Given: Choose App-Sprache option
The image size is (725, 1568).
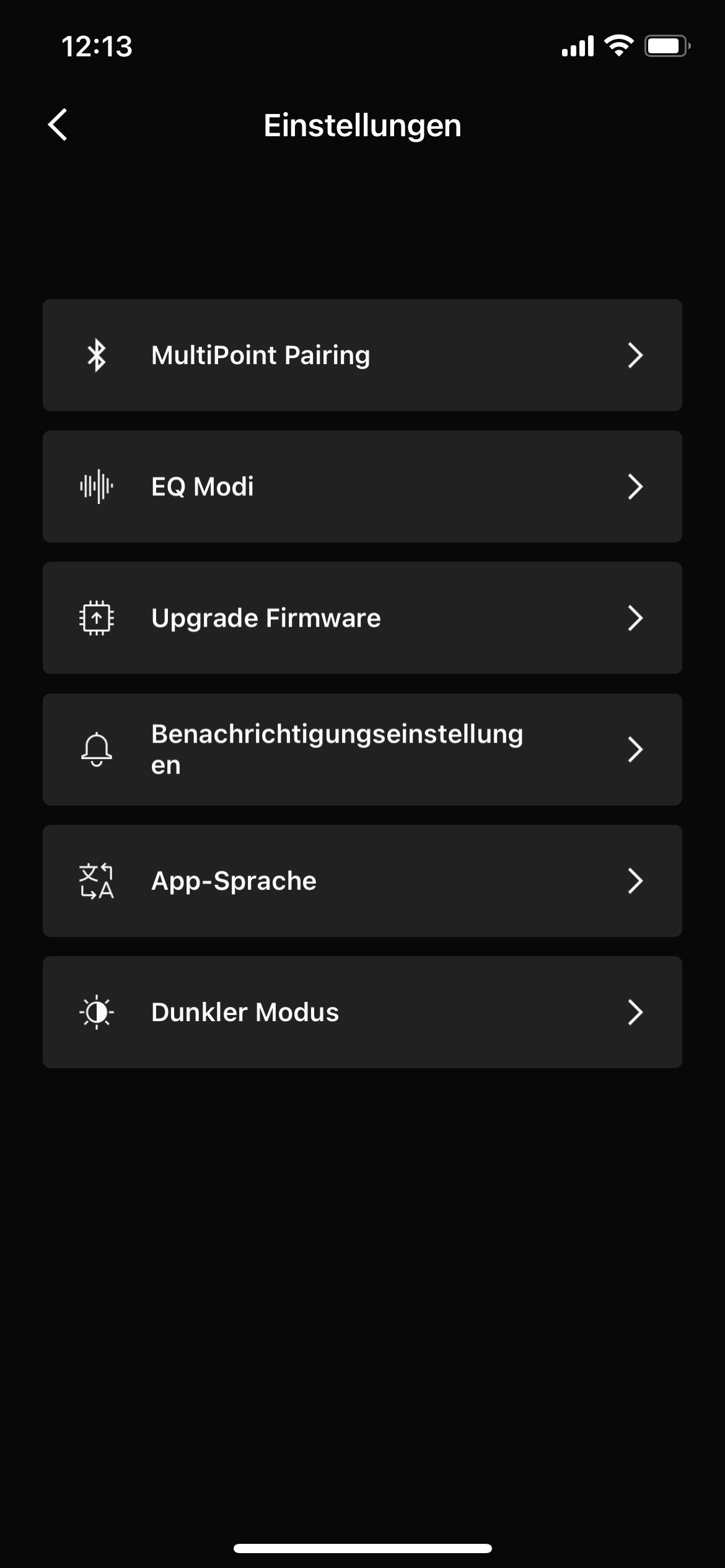Looking at the screenshot, I should point(362,881).
